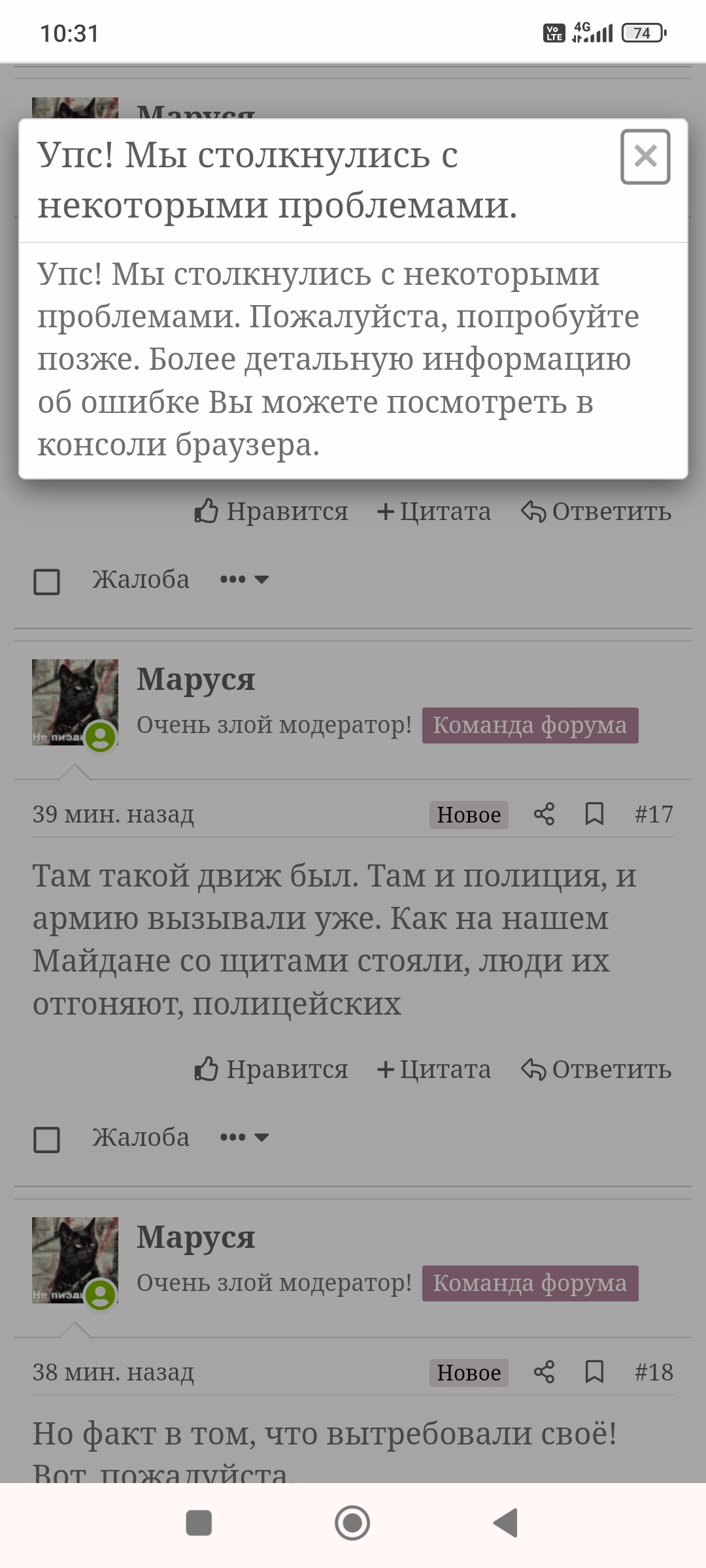Share post #17 via the share icon

tap(545, 814)
